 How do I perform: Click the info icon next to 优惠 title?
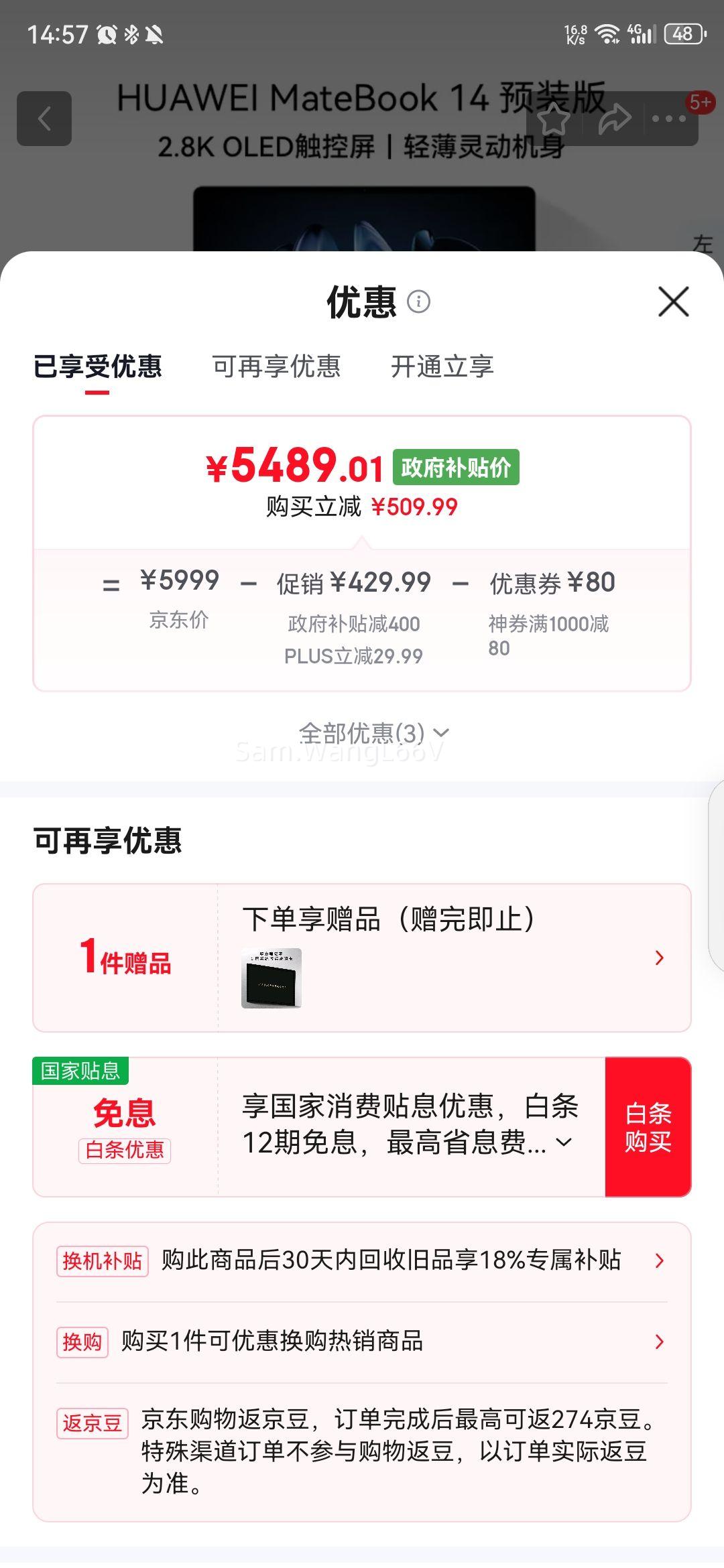[x=420, y=303]
